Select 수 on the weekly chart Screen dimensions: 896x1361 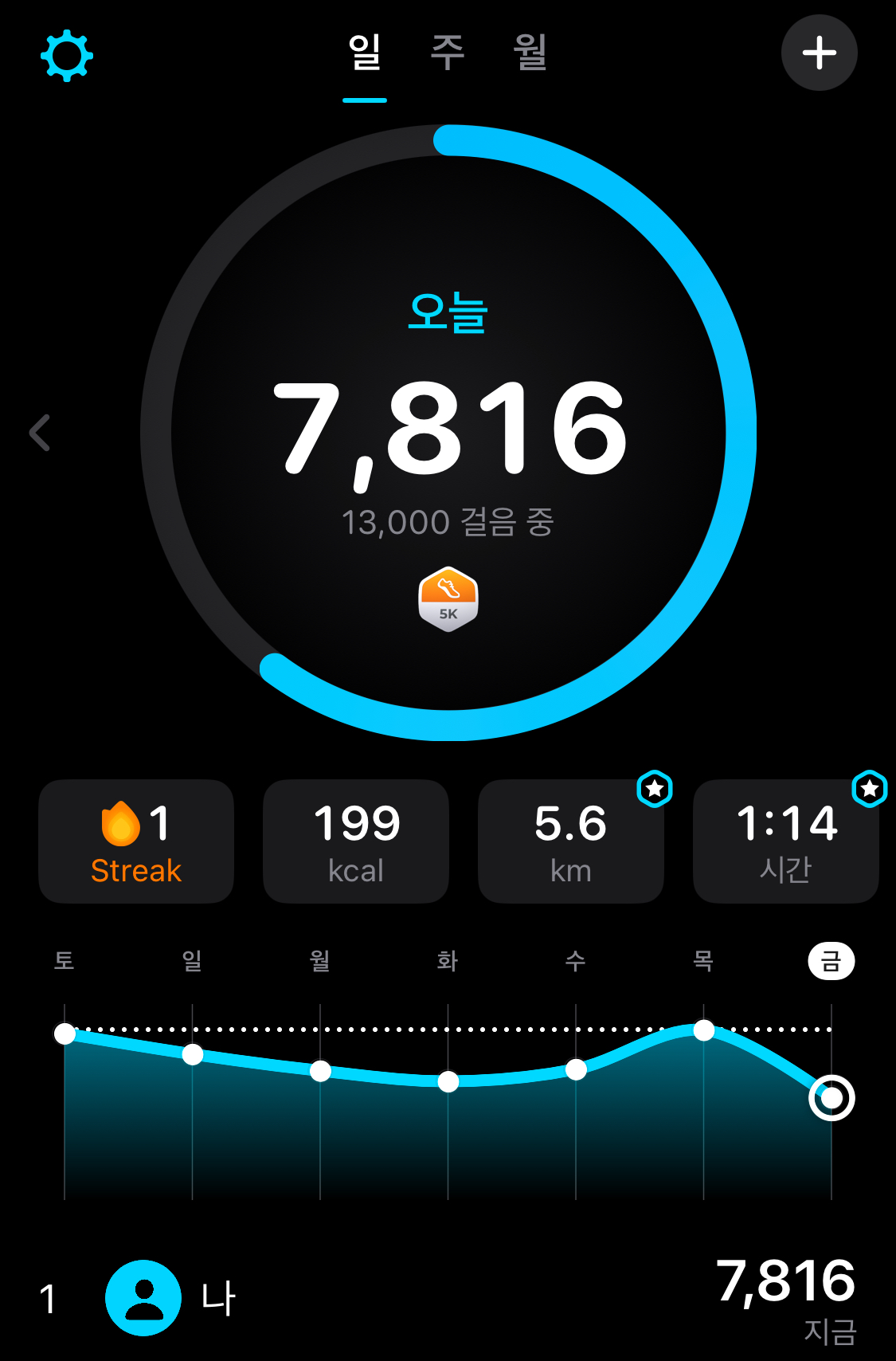click(x=576, y=960)
